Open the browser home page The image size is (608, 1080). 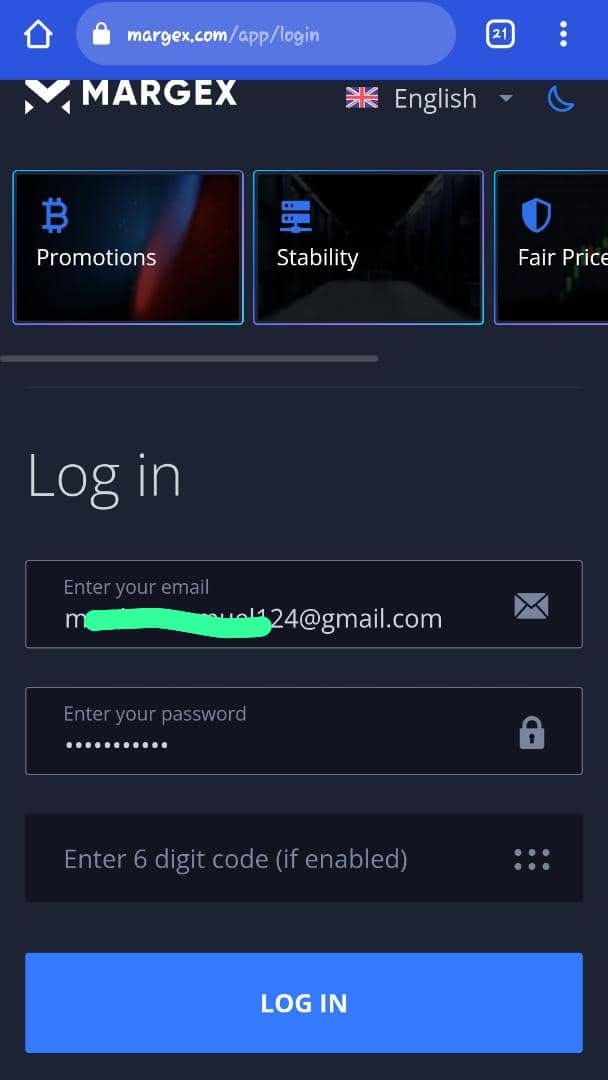(37, 35)
